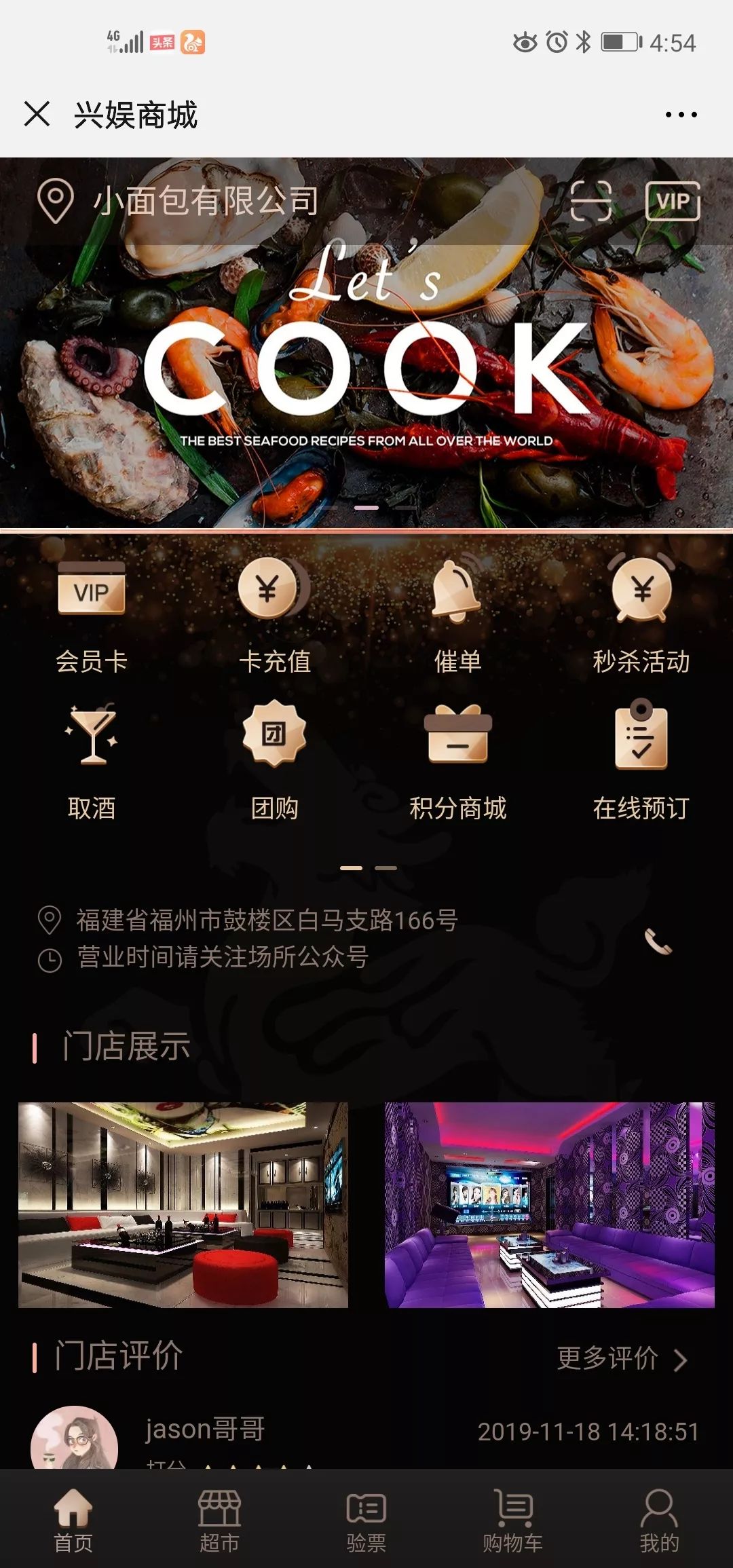This screenshot has height=1568, width=733.
Task: Tap 催单 to rush the order
Action: 457,615
